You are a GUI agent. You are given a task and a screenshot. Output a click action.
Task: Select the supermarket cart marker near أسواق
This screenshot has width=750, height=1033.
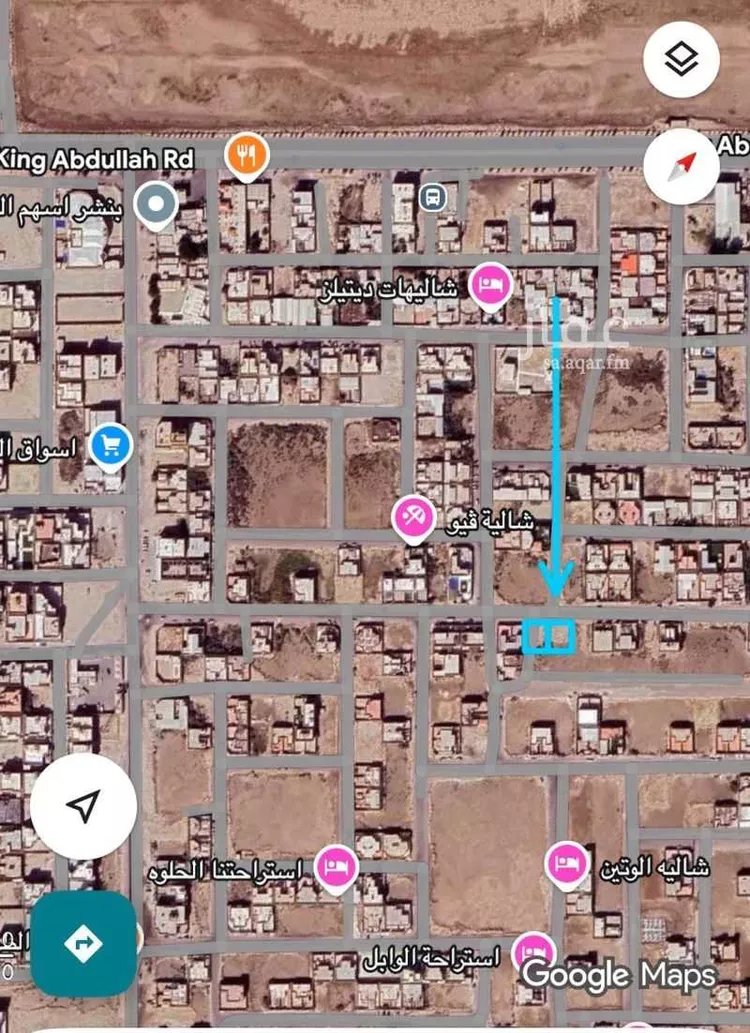tap(110, 441)
